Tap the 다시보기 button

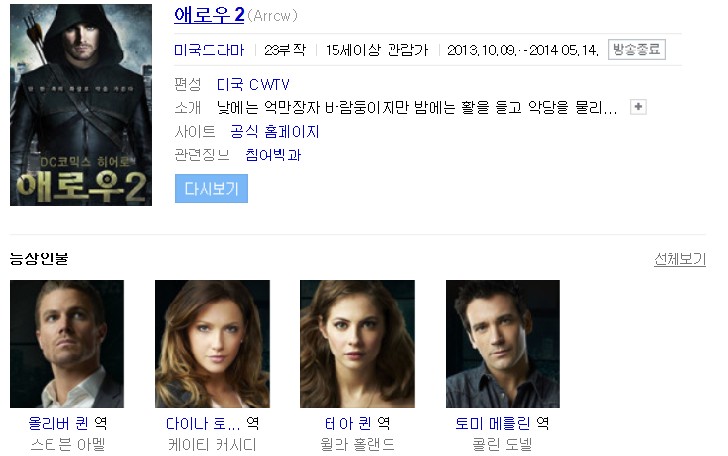coord(211,189)
